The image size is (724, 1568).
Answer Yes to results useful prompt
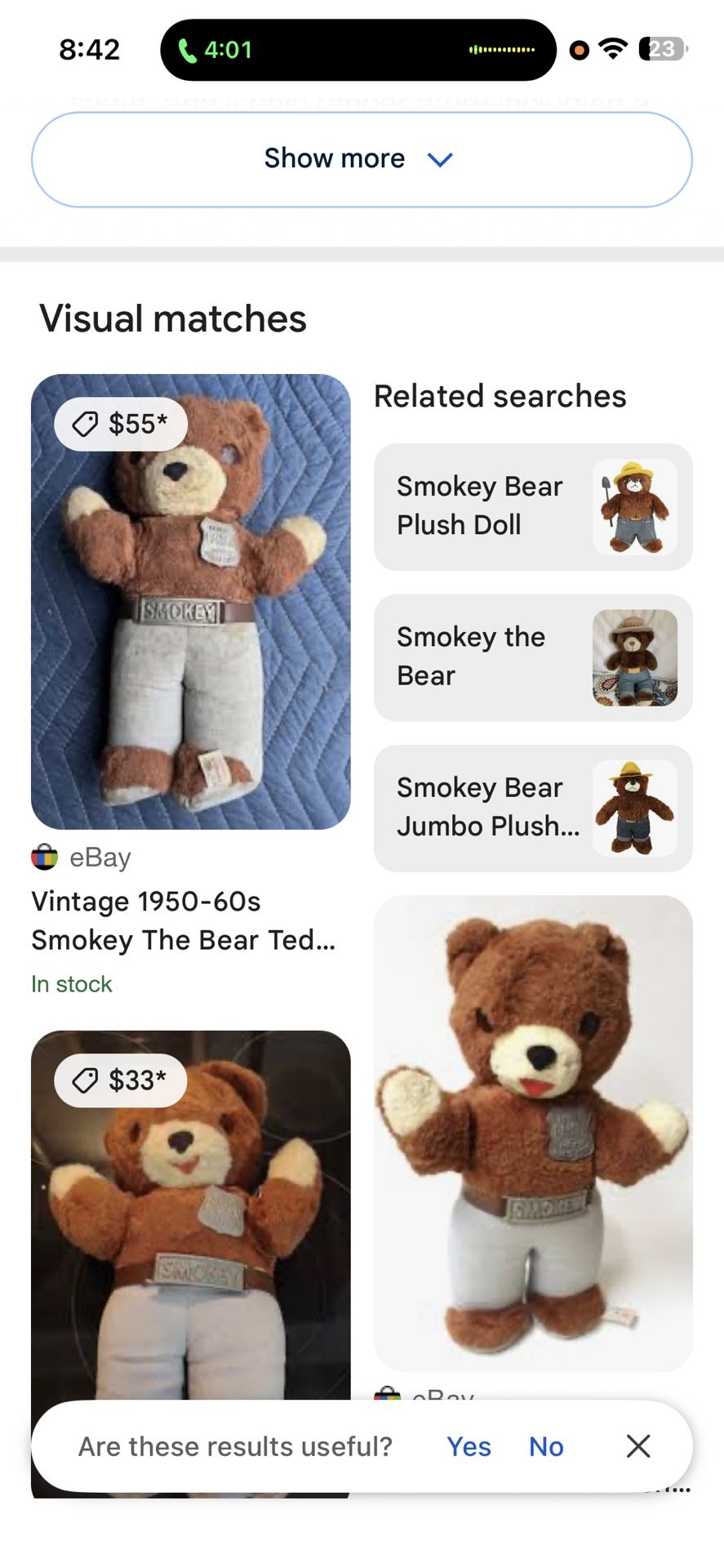(469, 1446)
